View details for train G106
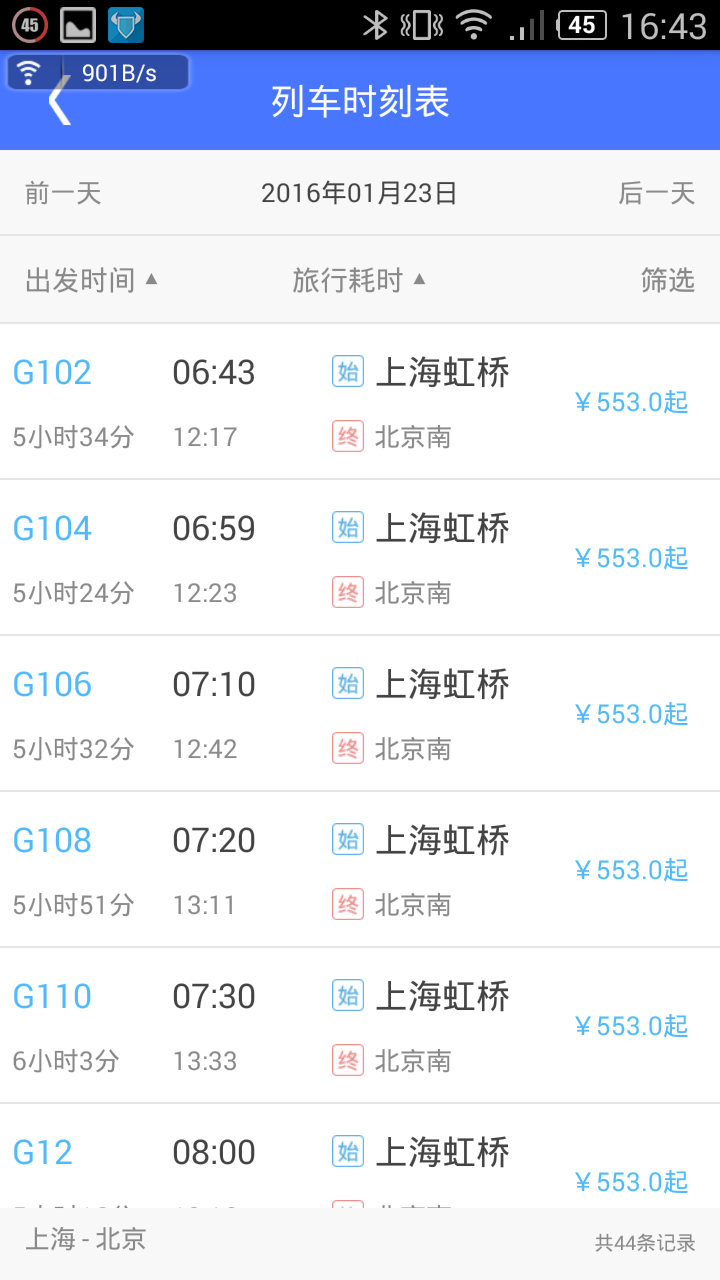720x1280 pixels. 360,714
